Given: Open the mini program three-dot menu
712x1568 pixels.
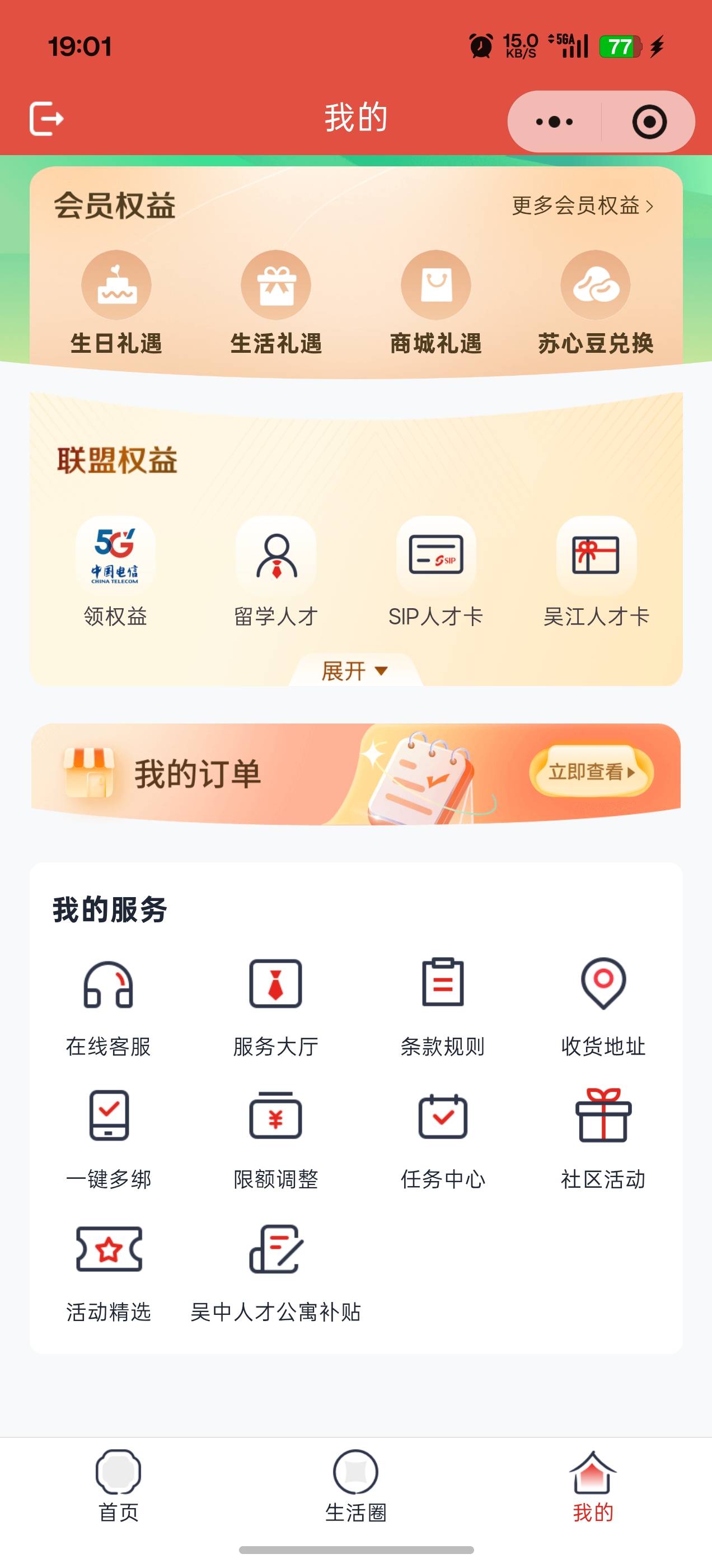Looking at the screenshot, I should tap(554, 122).
